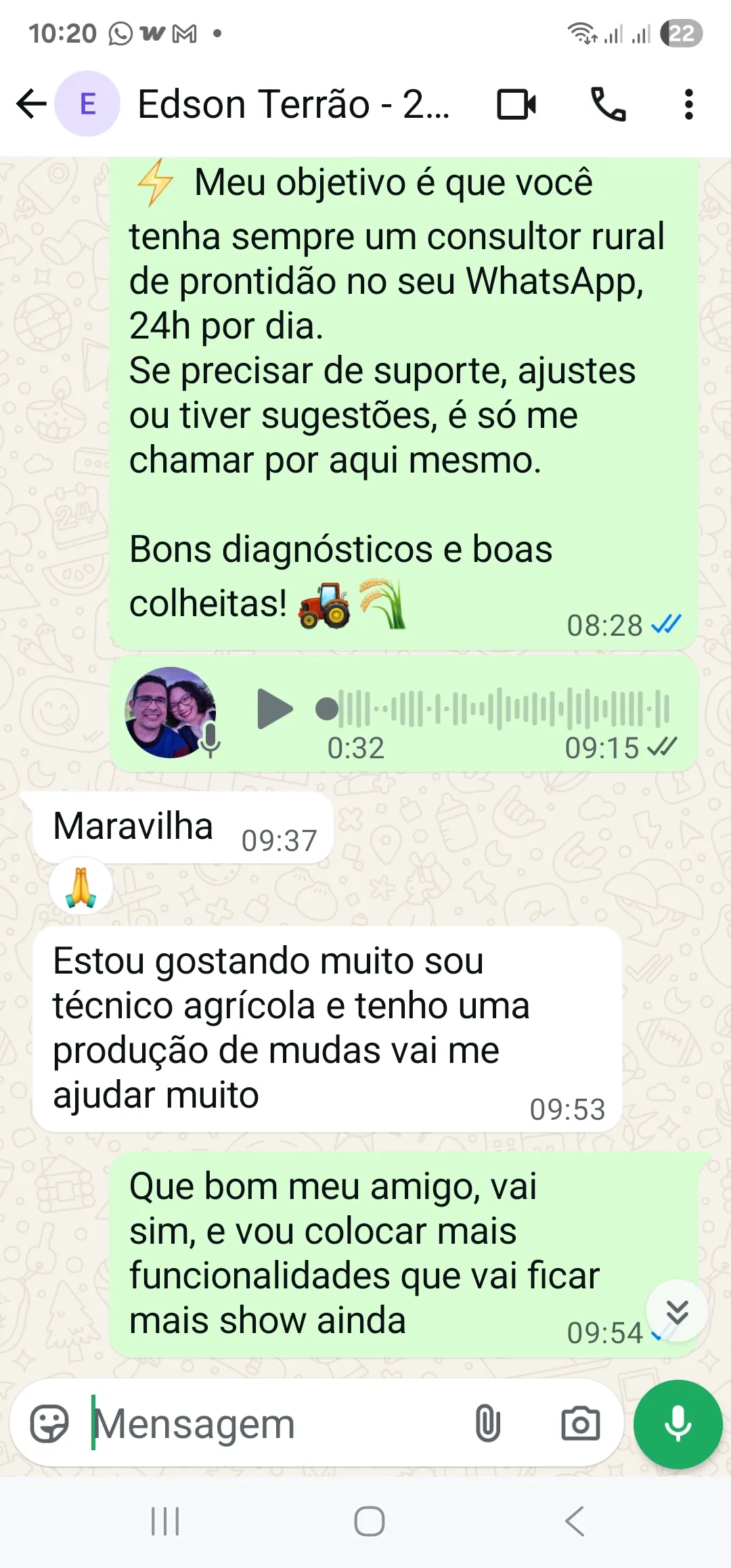The image size is (731, 1568).
Task: Tap the sender's photo on the voice note
Action: tap(171, 710)
